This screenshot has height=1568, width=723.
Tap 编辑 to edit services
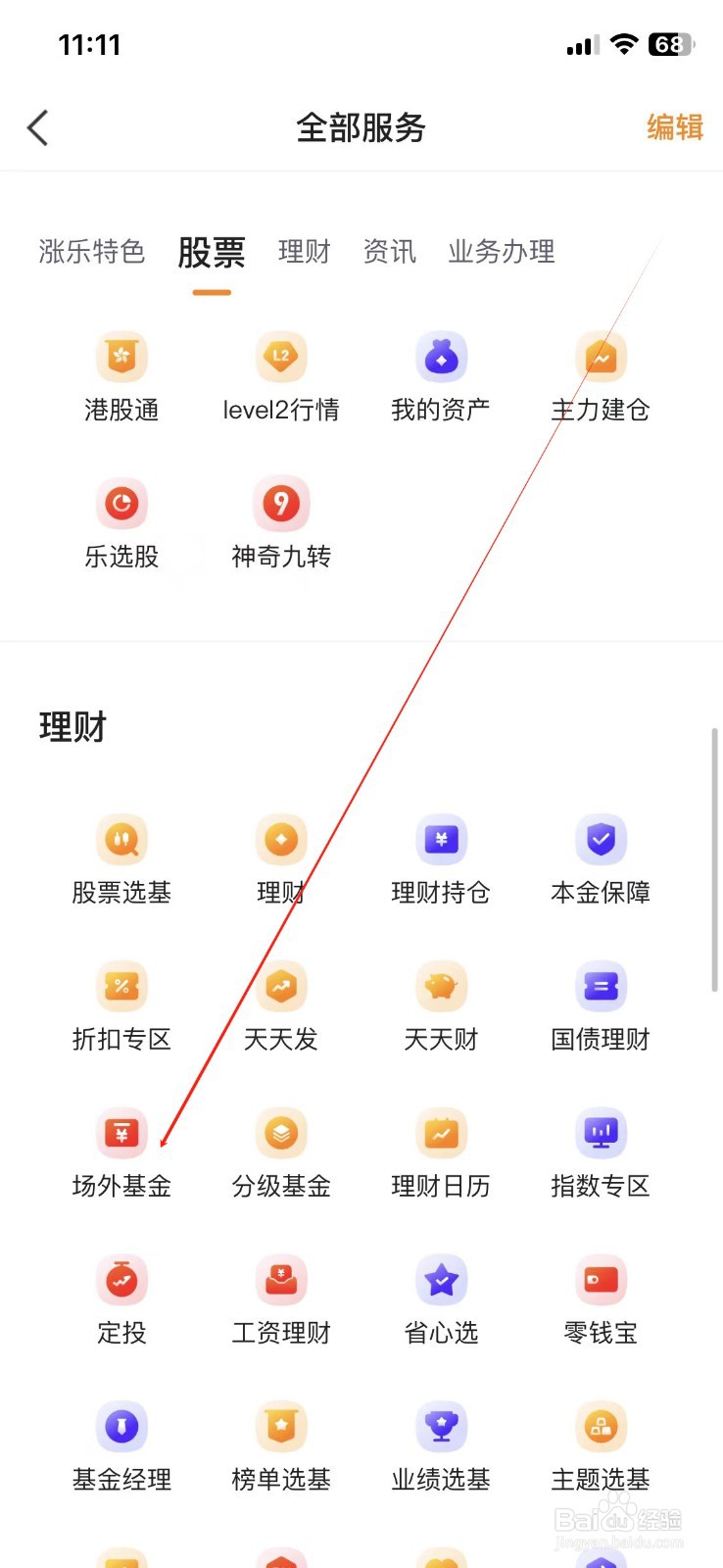[x=675, y=127]
